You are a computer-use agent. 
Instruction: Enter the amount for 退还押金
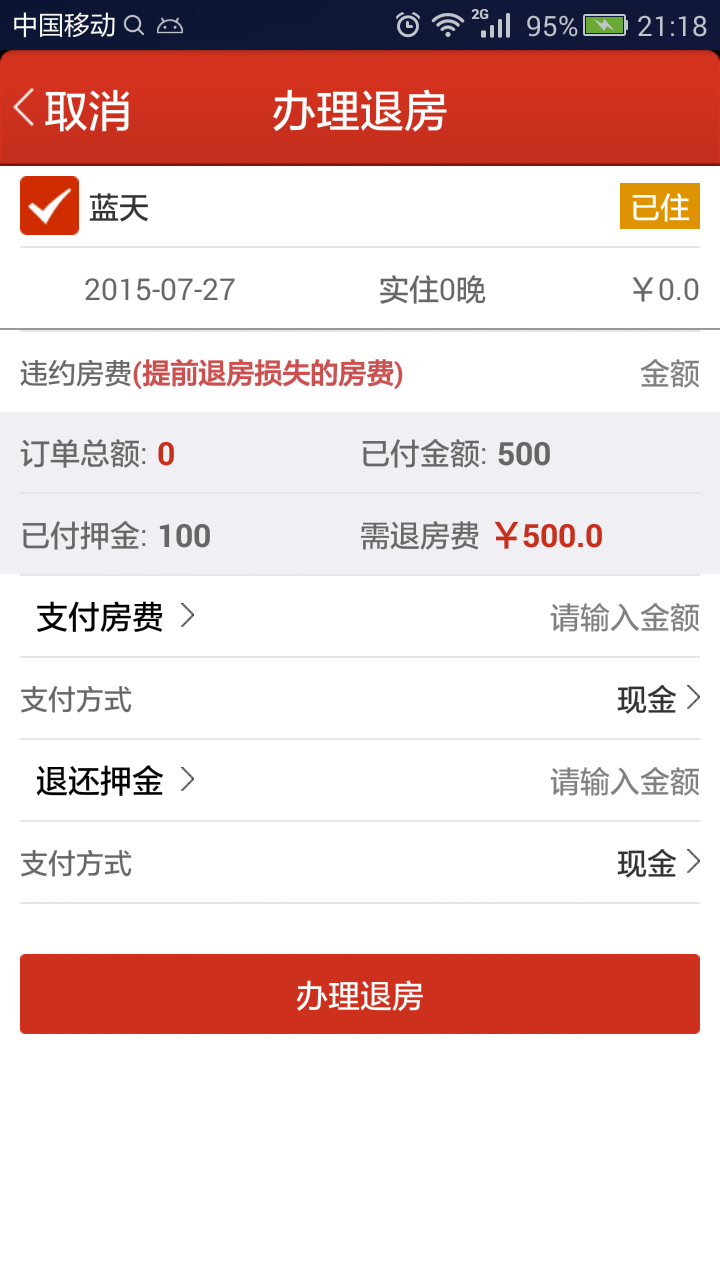[x=624, y=782]
